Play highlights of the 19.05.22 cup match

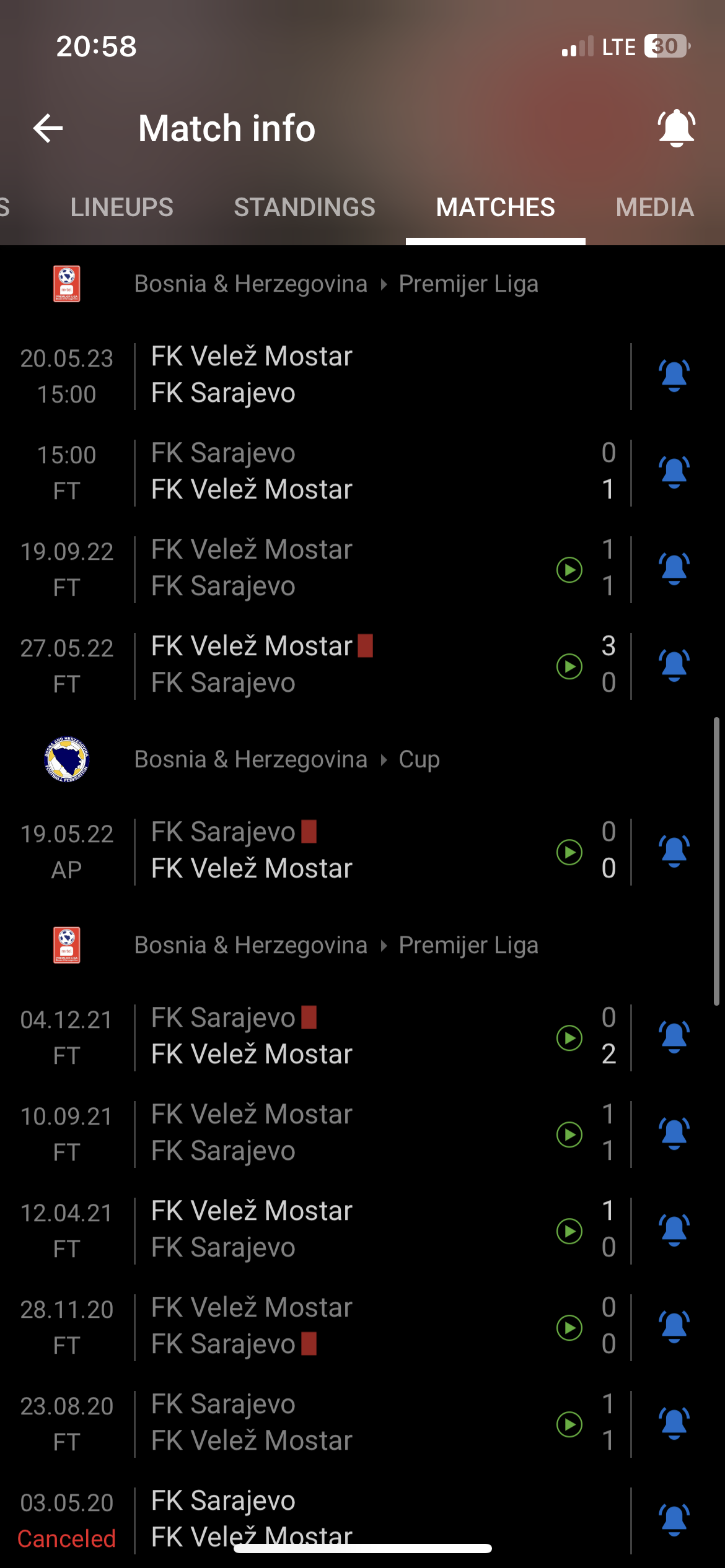click(x=569, y=852)
